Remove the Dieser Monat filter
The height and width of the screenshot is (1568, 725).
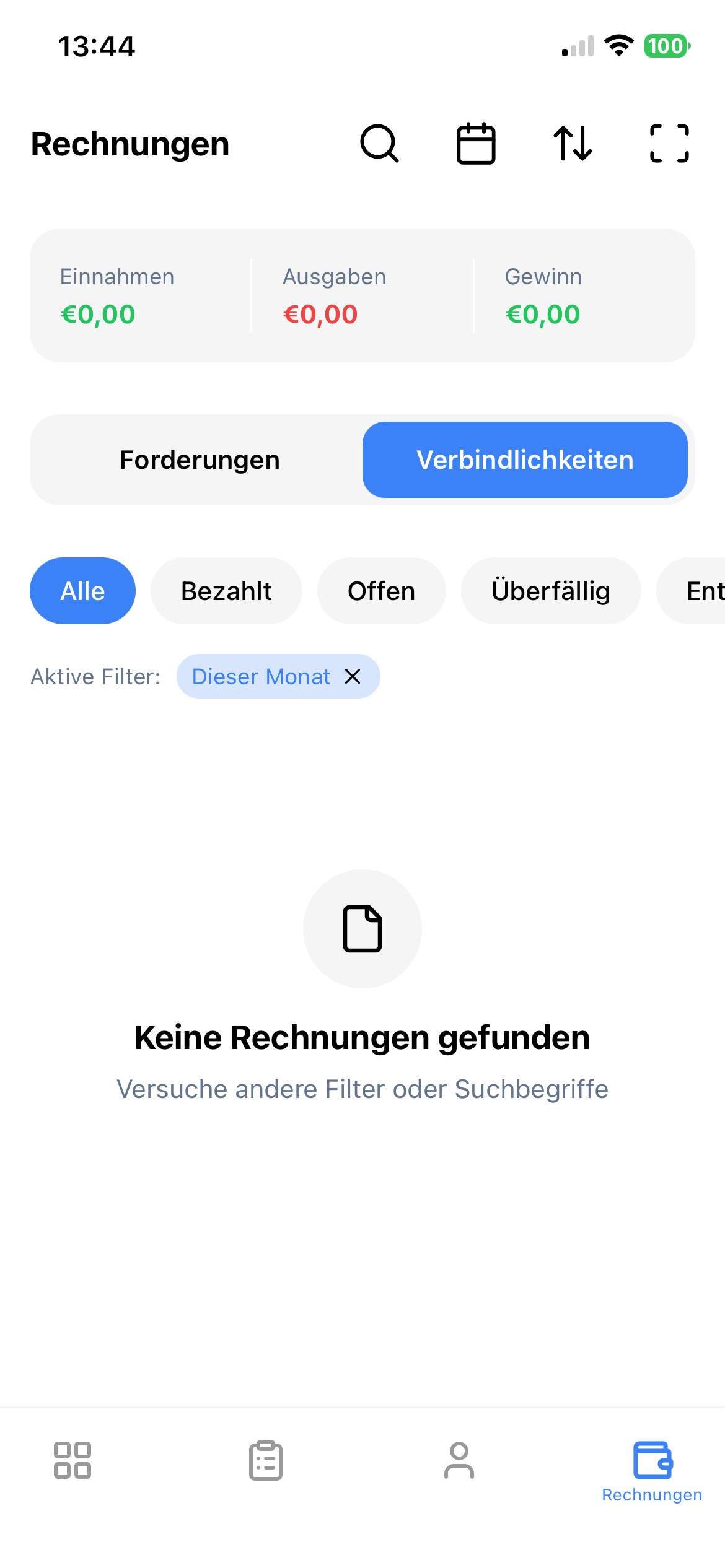pos(352,676)
